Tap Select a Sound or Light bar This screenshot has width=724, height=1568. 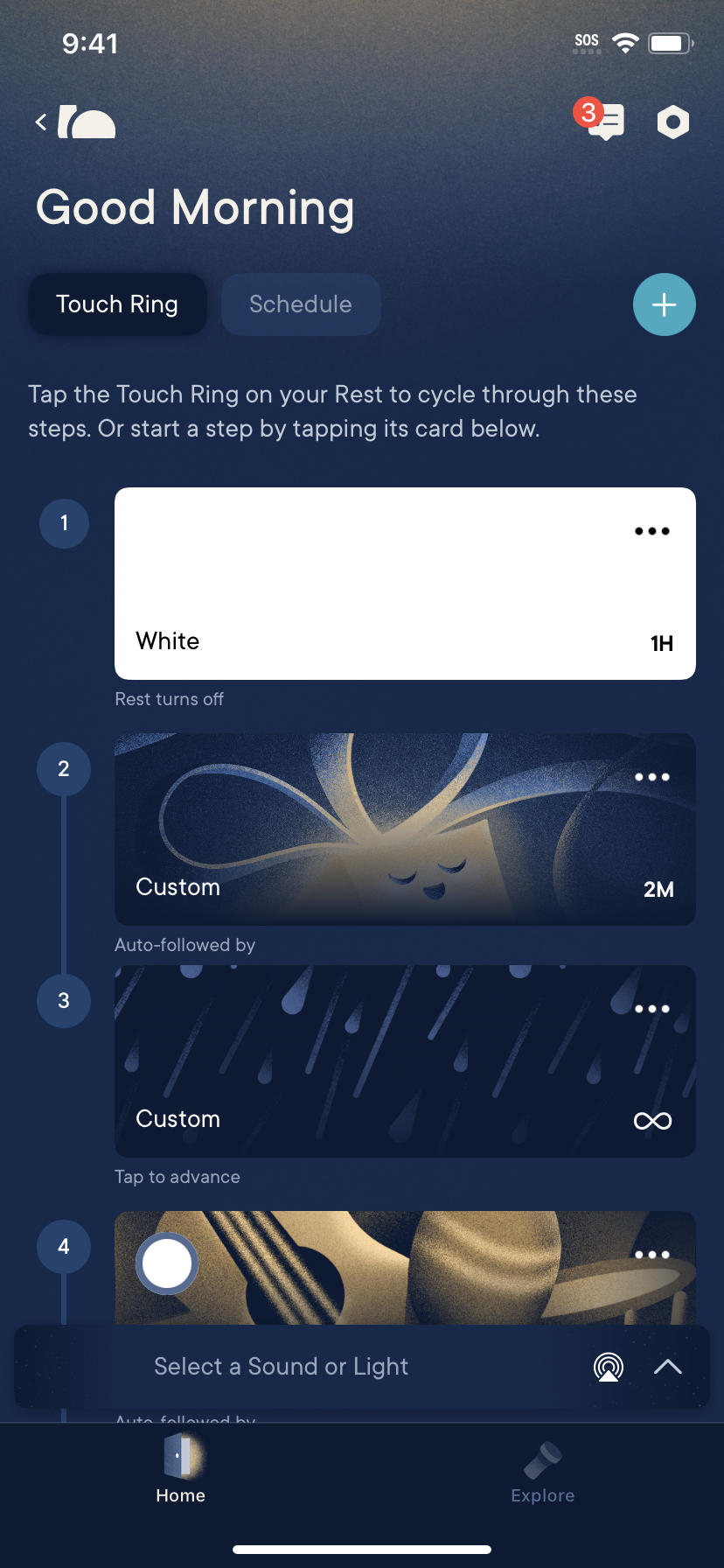point(282,1367)
